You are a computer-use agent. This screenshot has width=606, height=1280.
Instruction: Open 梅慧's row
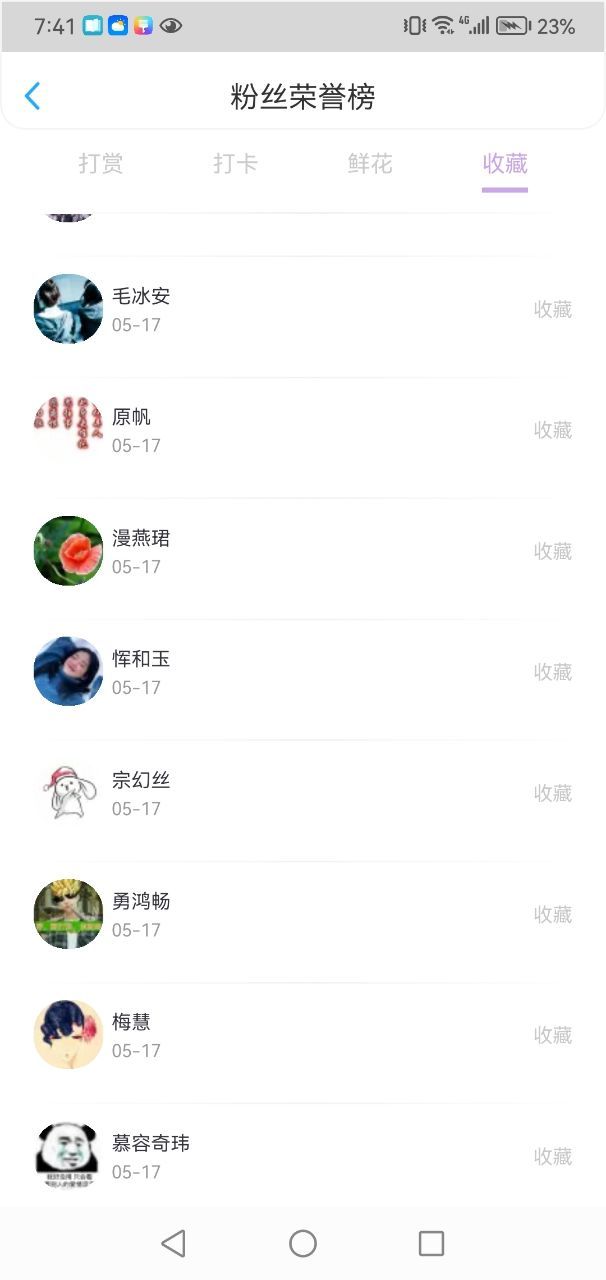[x=303, y=1035]
